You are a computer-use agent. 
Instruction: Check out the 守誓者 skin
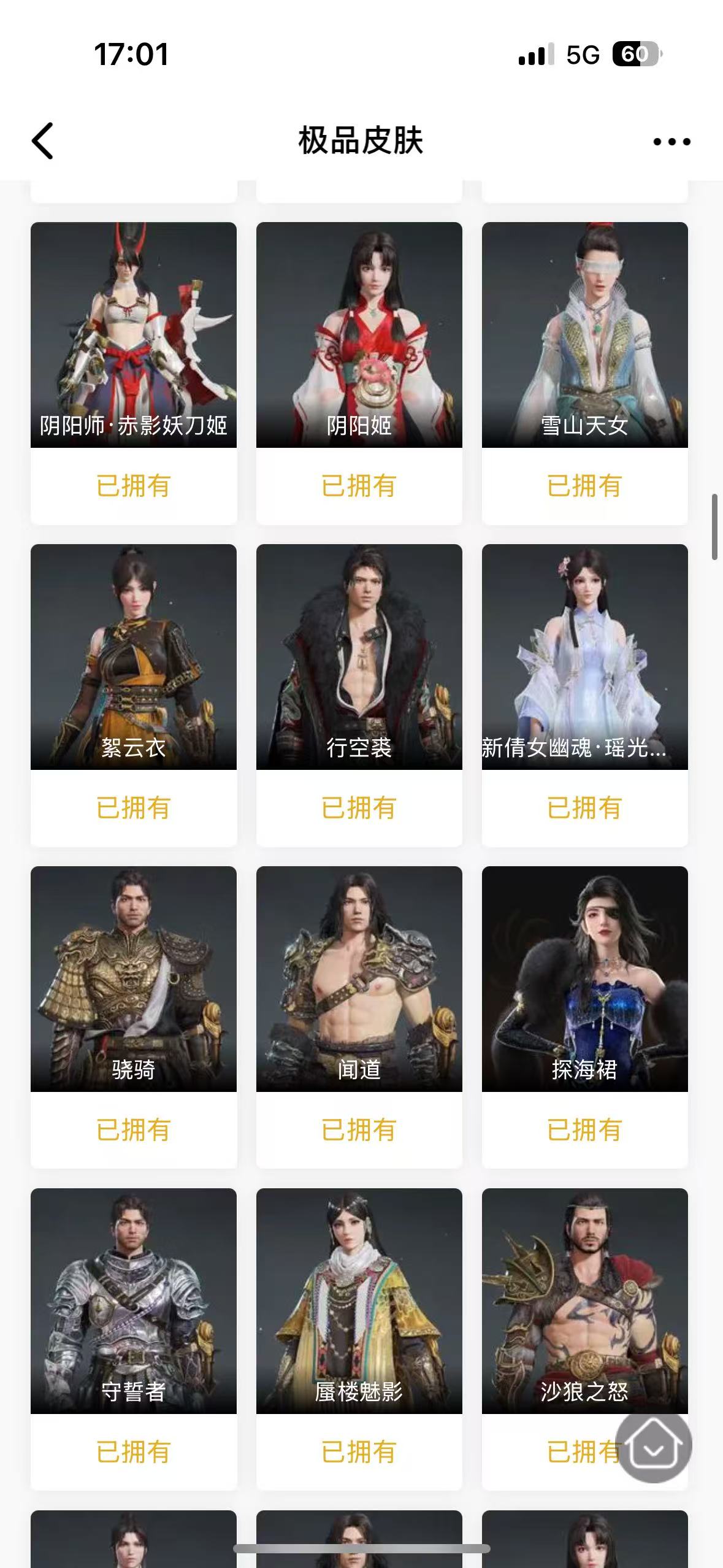click(134, 1301)
